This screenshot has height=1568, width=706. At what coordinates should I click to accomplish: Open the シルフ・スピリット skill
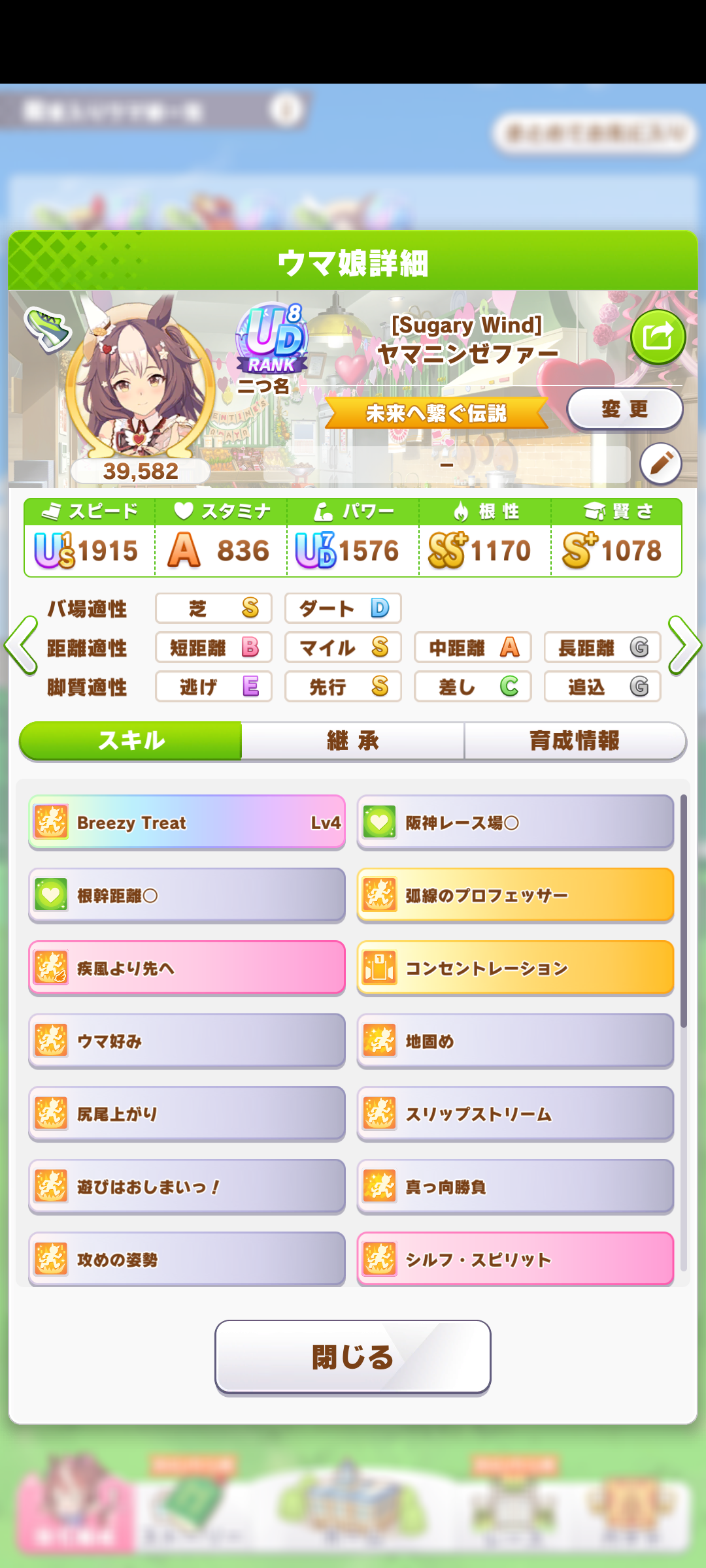tap(515, 1259)
